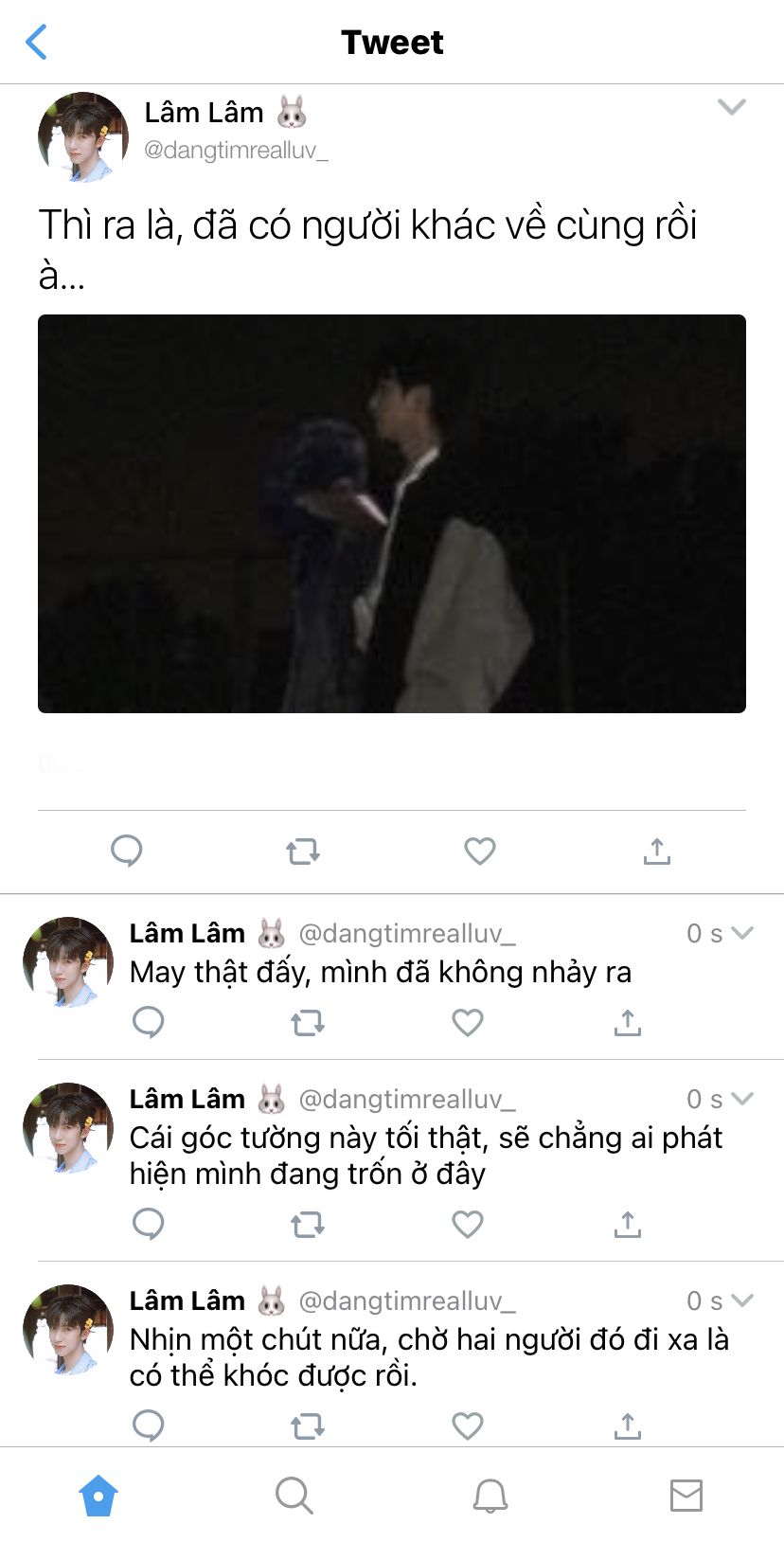Viewport: 784px width, 1542px height.
Task: Open the Notifications bell tab
Action: 490,1496
